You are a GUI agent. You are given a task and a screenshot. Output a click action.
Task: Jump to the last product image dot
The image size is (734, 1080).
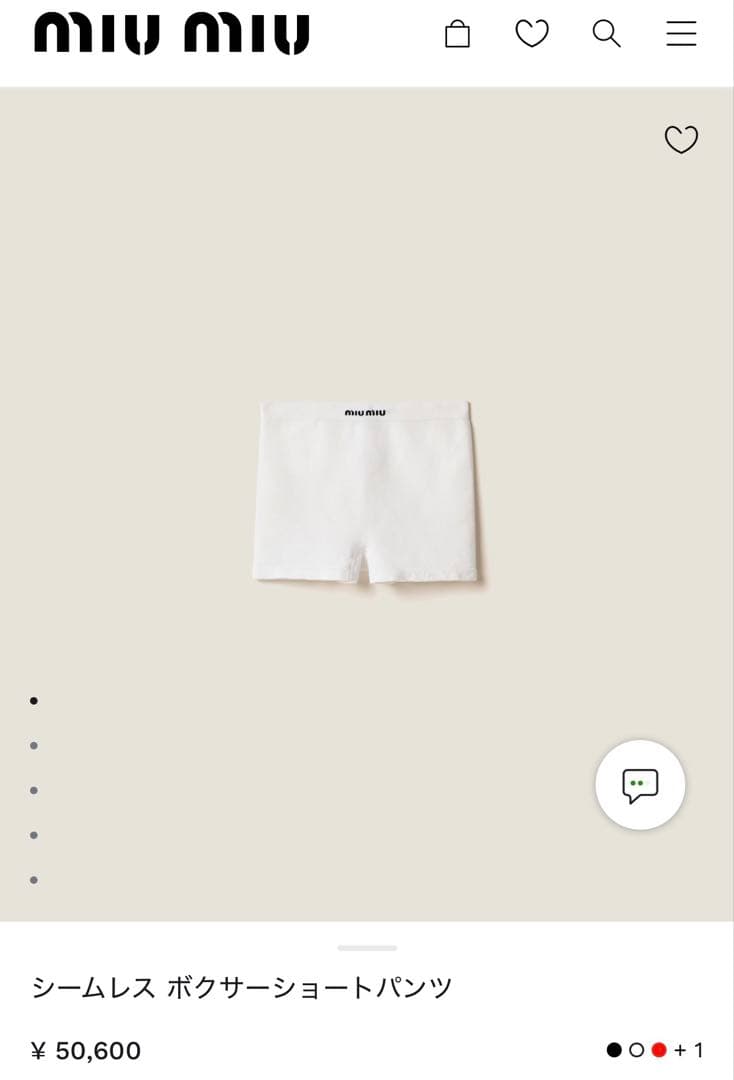(x=34, y=880)
